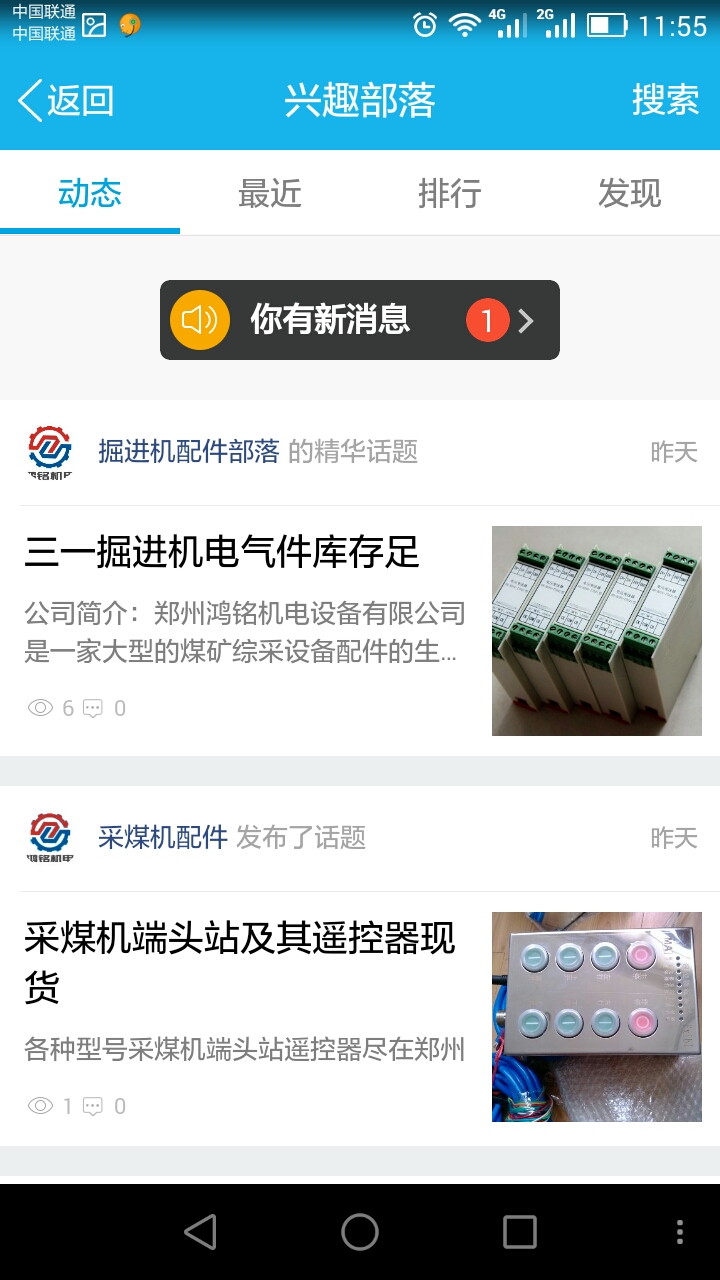Open the post 三一掘进机电气件库存足

click(222, 553)
